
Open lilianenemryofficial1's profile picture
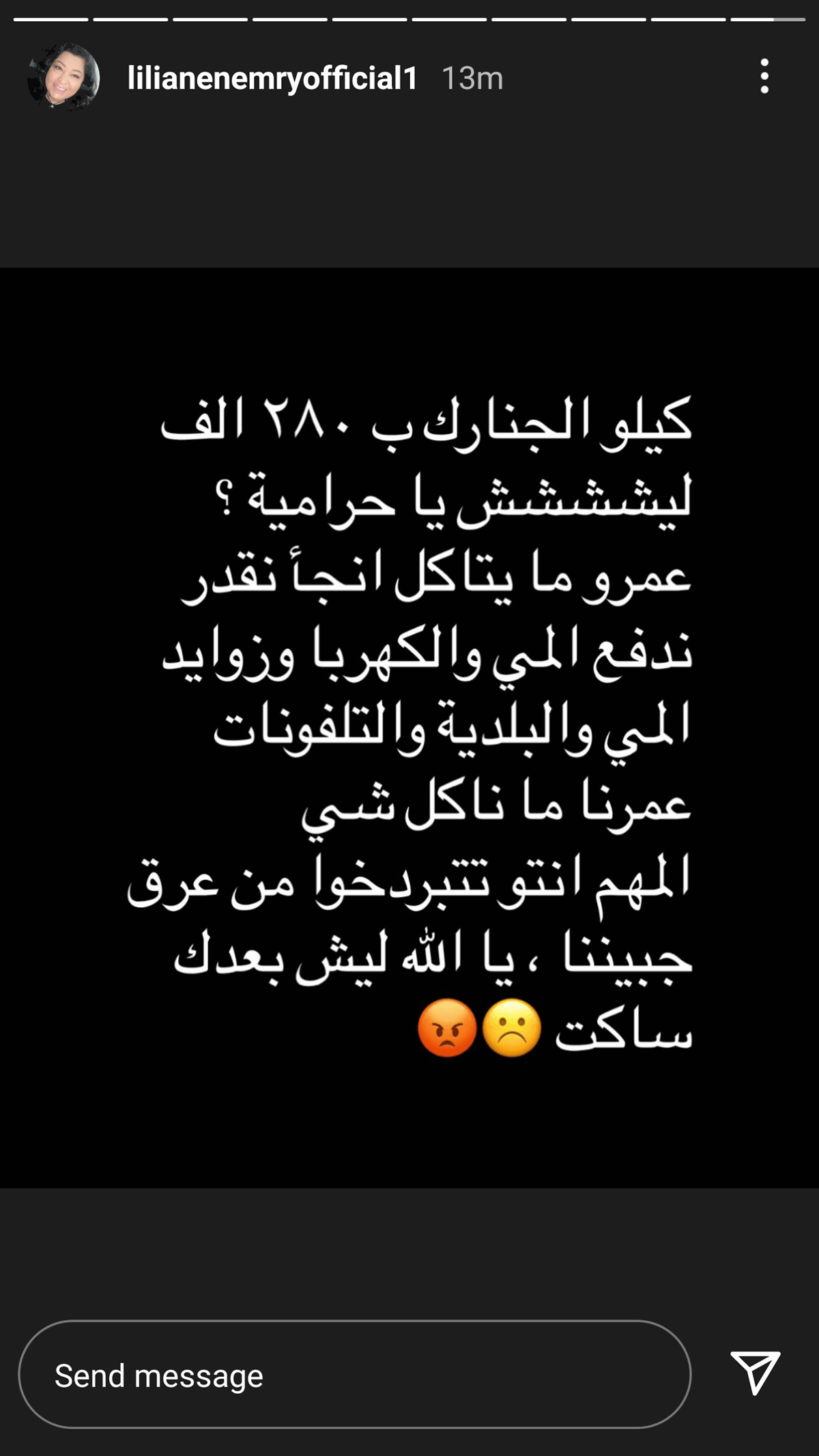coord(63,78)
